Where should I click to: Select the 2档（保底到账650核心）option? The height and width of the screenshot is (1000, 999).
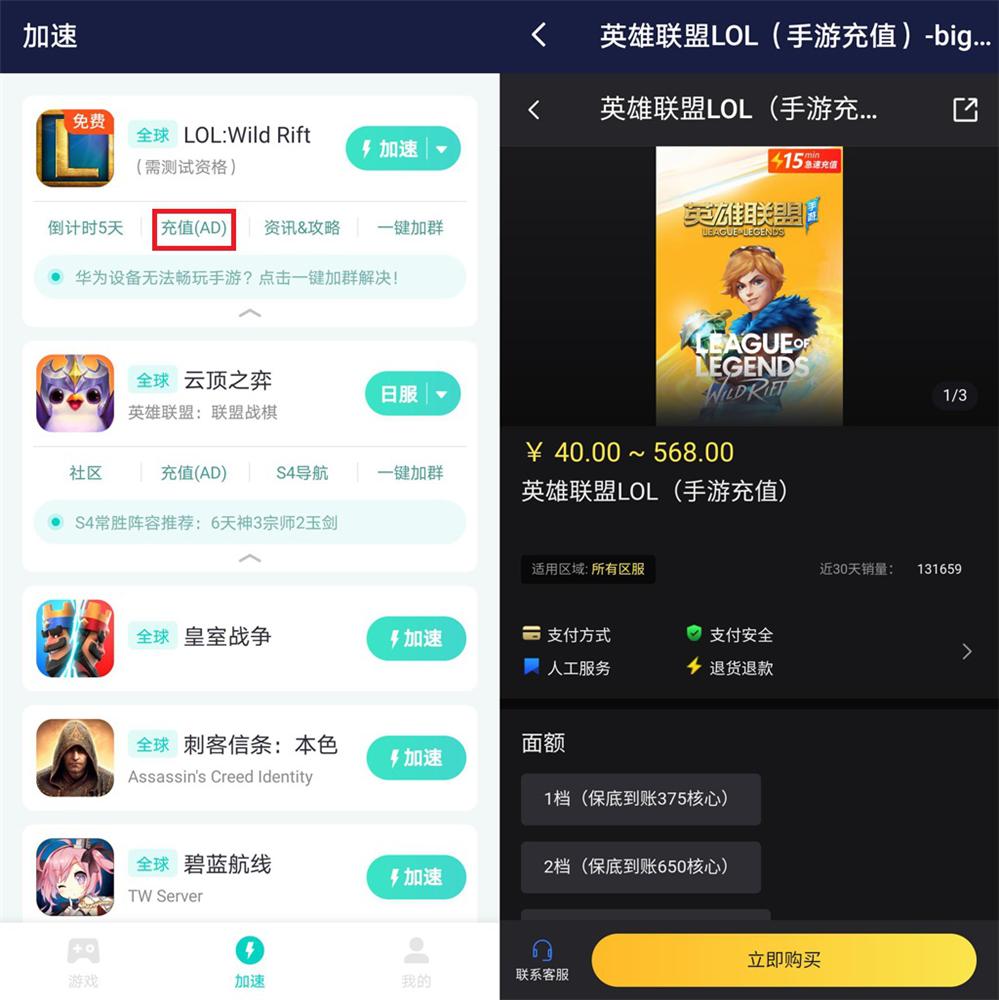pyautogui.click(x=640, y=867)
